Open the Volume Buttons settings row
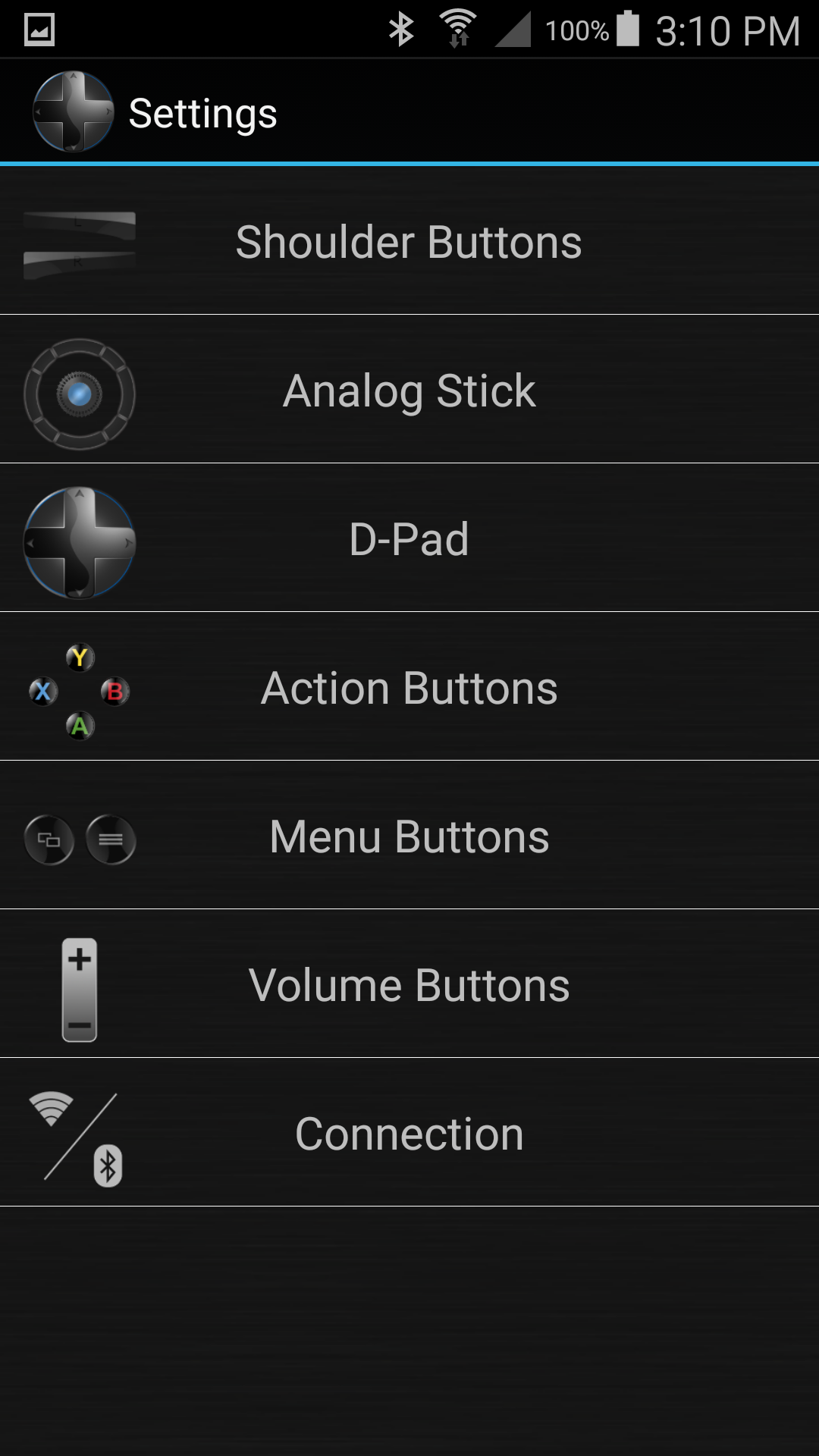The height and width of the screenshot is (1456, 819). pyautogui.click(x=409, y=984)
